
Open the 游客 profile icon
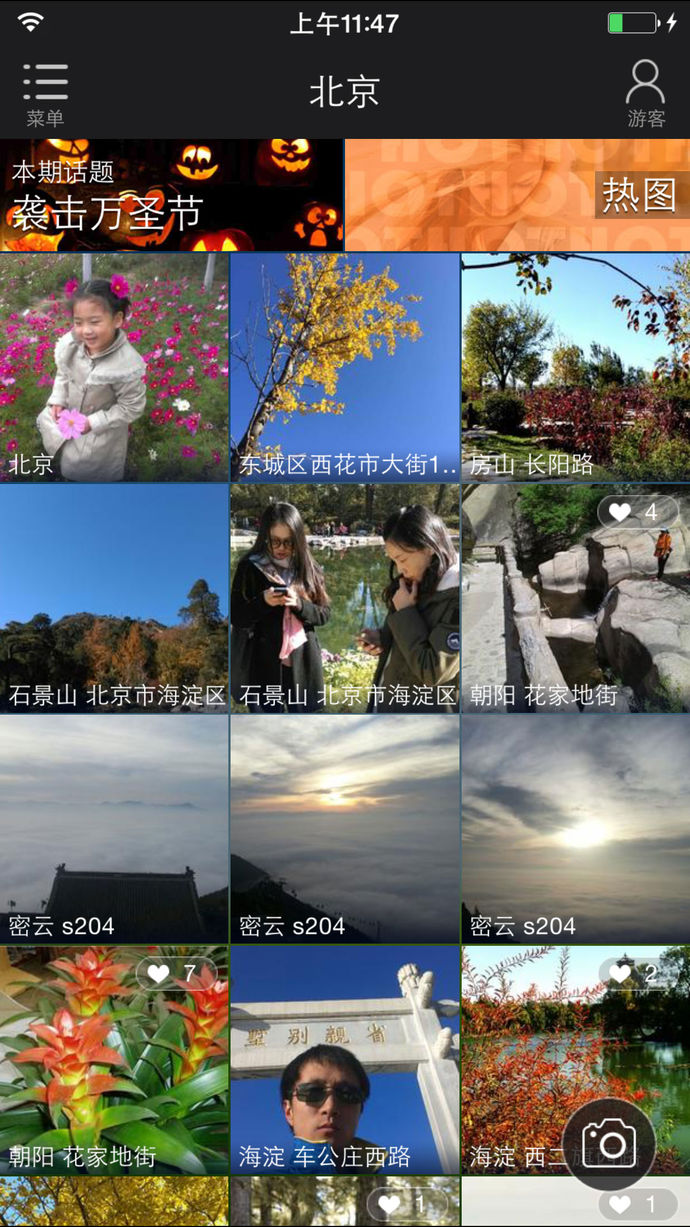click(646, 95)
